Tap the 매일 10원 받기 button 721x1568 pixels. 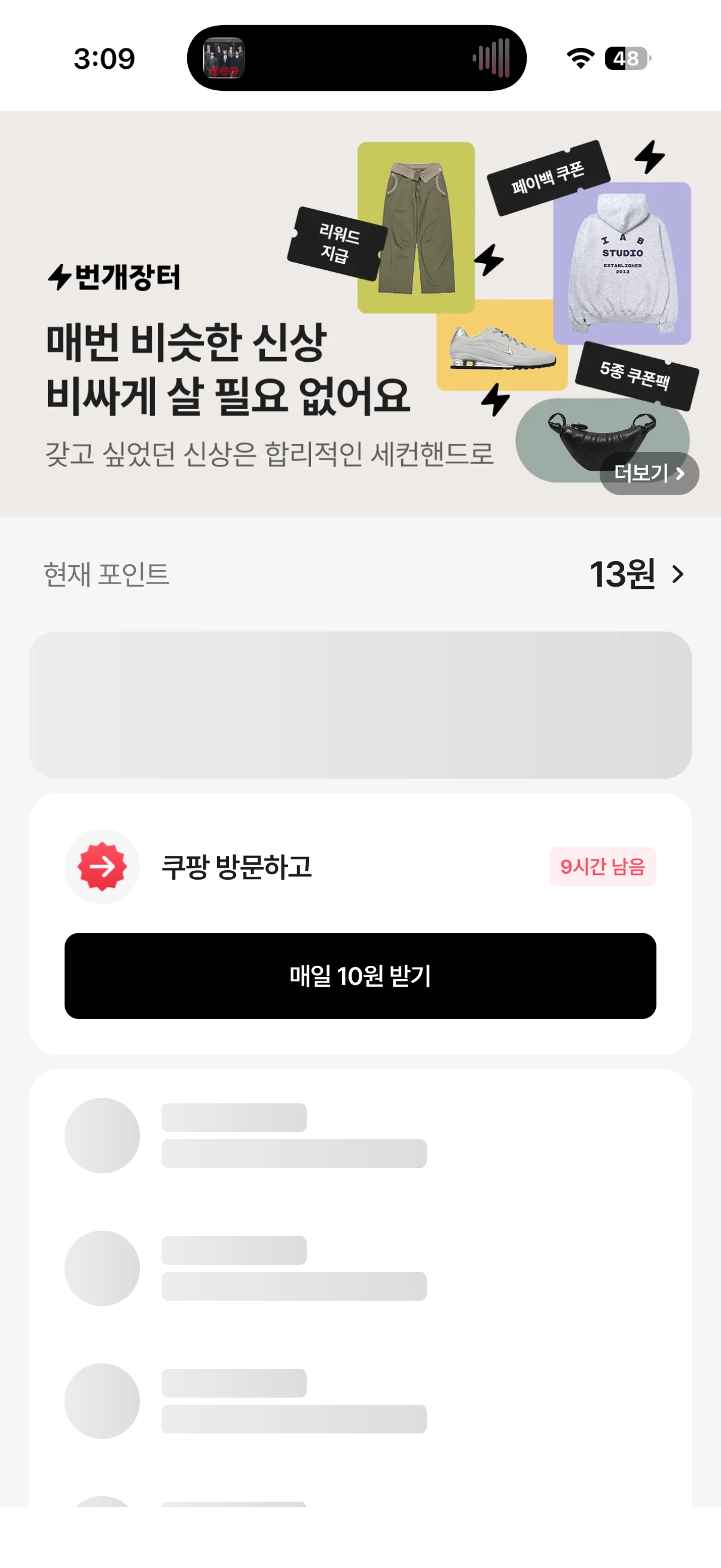pyautogui.click(x=360, y=976)
